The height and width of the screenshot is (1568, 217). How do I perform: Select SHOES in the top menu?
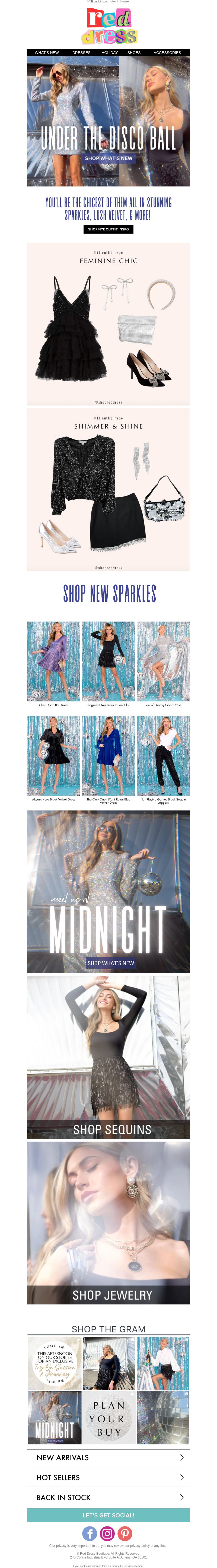(x=134, y=53)
